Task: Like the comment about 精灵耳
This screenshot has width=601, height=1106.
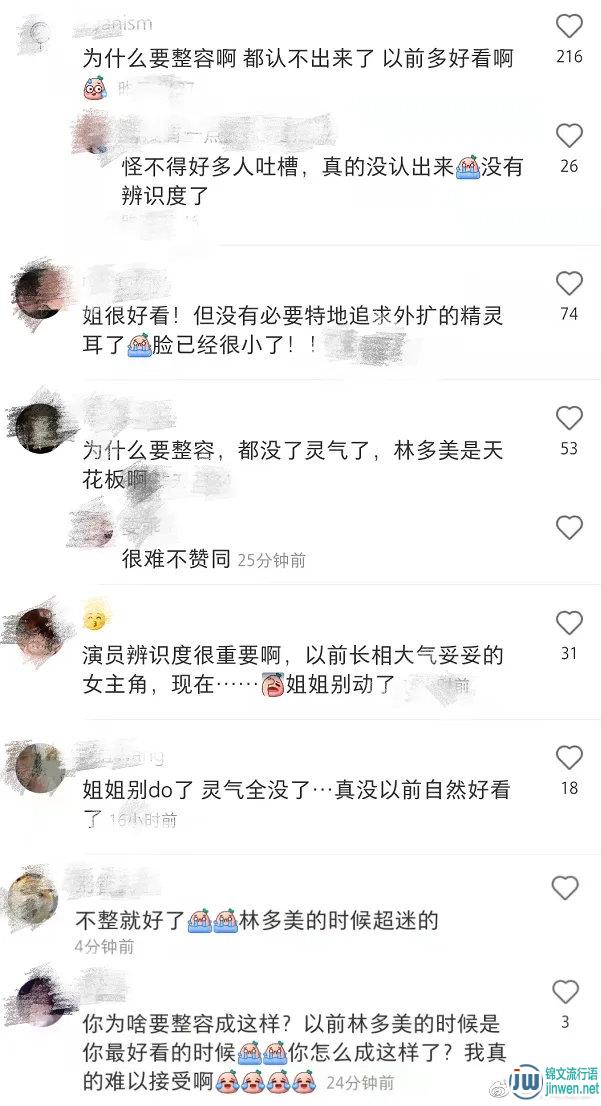Action: [x=569, y=284]
